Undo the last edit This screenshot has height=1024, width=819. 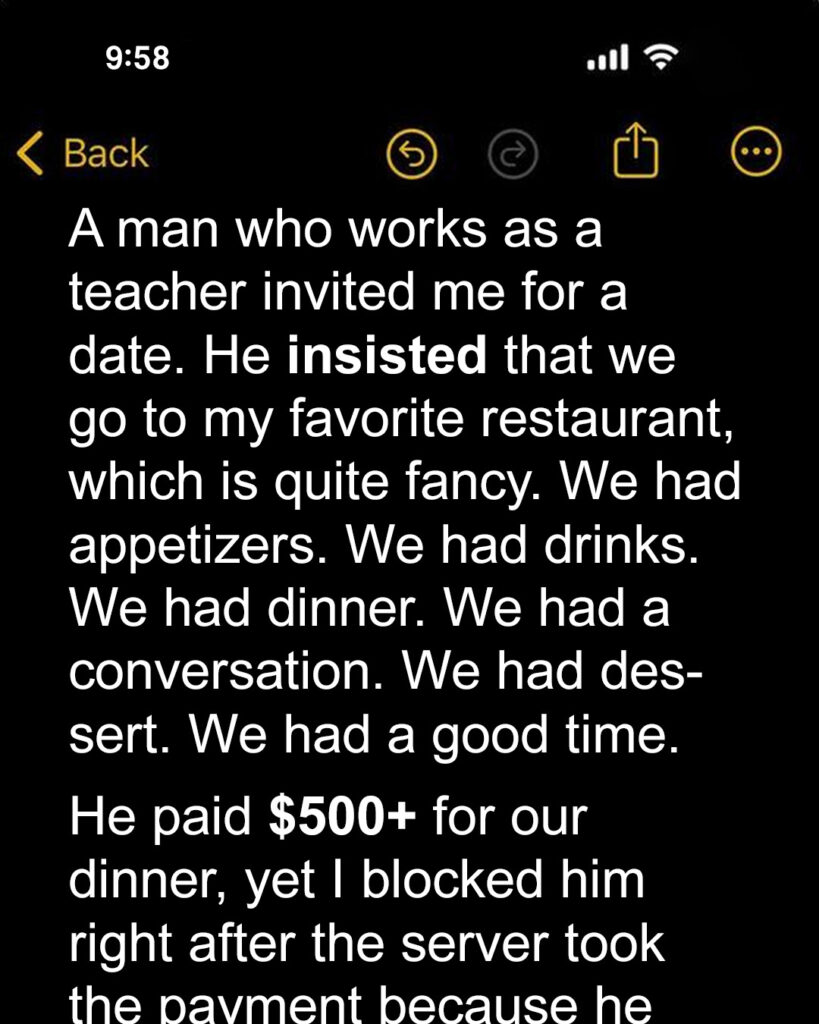(411, 155)
